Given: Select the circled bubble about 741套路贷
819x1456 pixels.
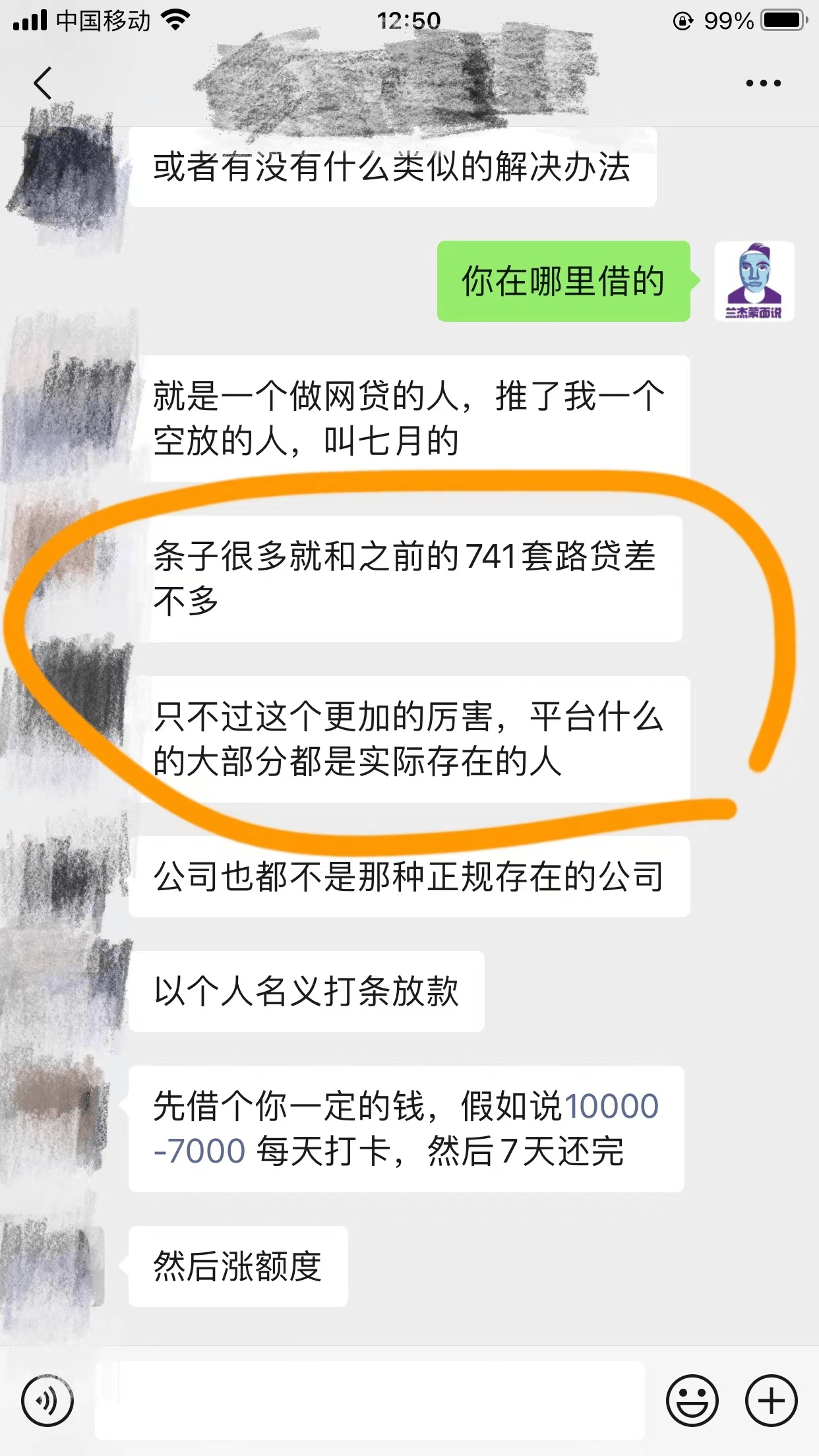Looking at the screenshot, I should pos(409,580).
